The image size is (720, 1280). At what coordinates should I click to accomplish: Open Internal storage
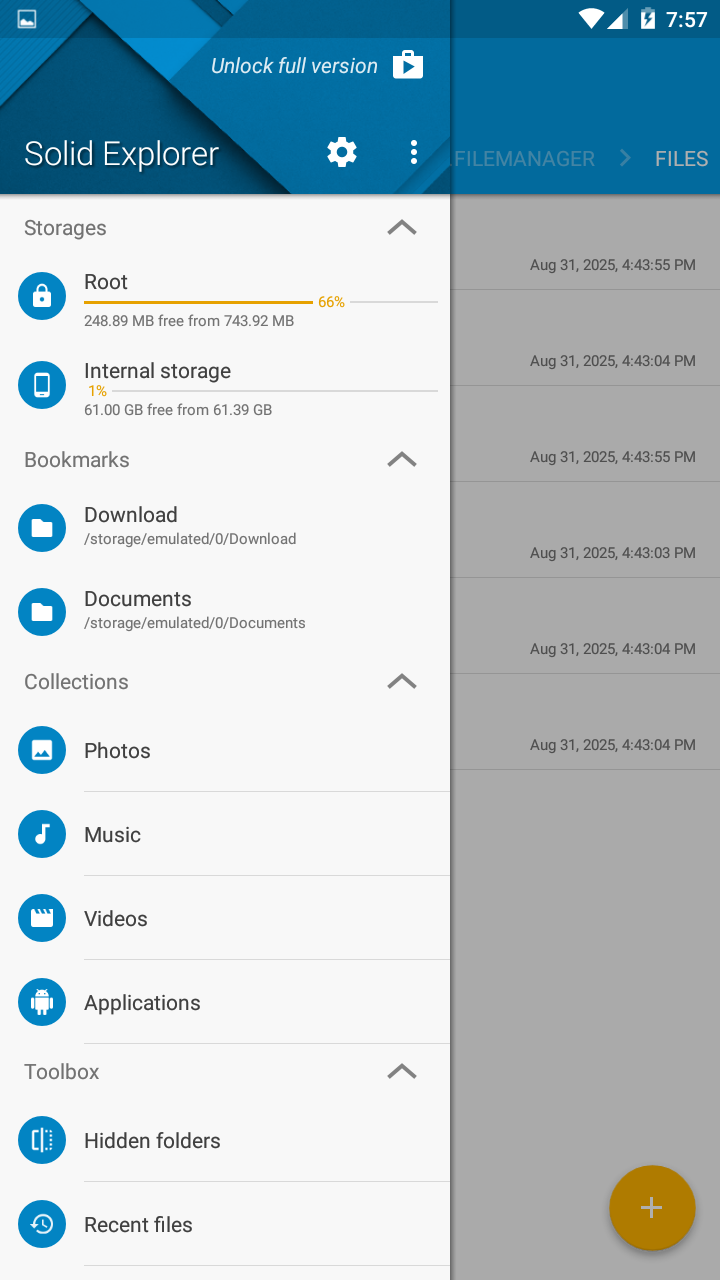(225, 388)
